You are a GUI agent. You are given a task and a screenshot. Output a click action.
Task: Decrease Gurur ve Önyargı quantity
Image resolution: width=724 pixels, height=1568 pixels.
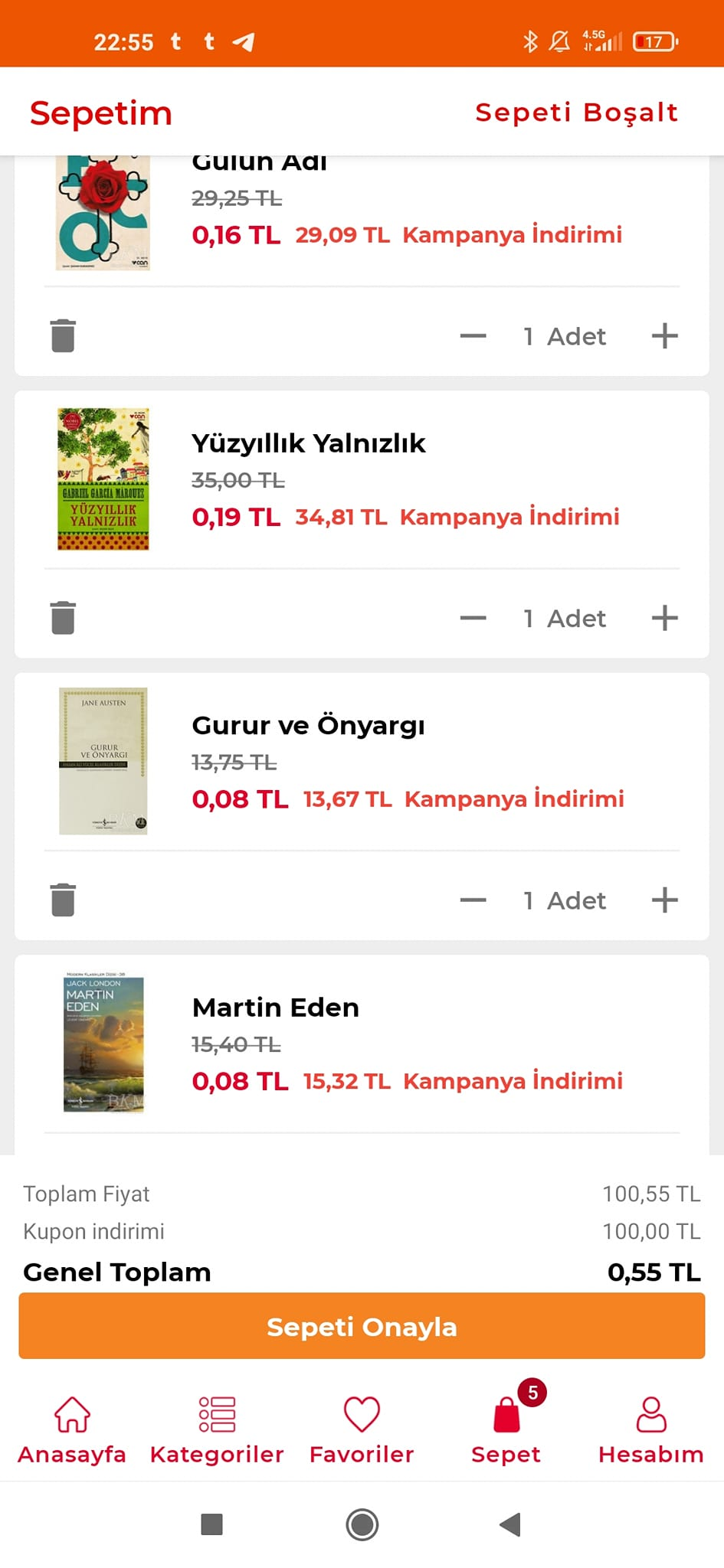473,900
